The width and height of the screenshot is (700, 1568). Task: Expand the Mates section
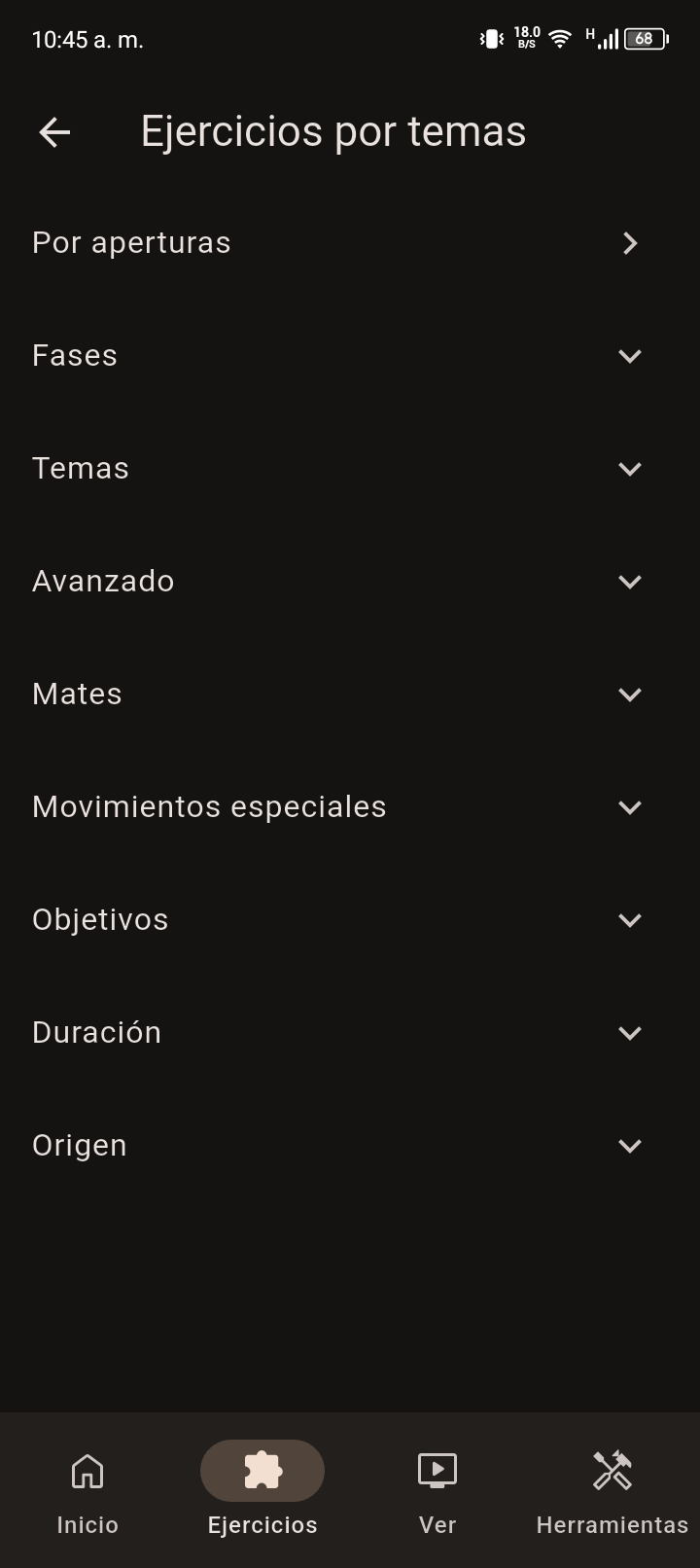tap(350, 695)
